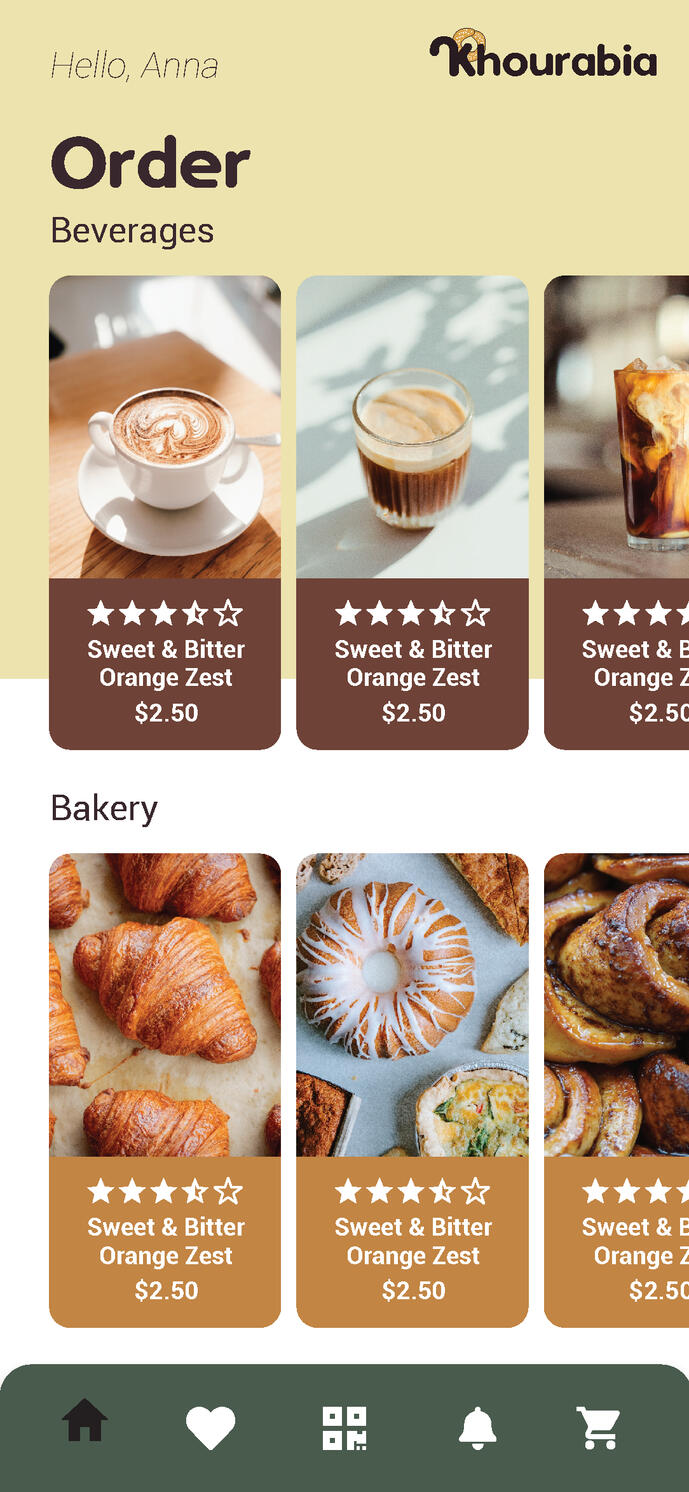Open the notifications bell tab
The width and height of the screenshot is (689, 1492).
pos(477,1427)
